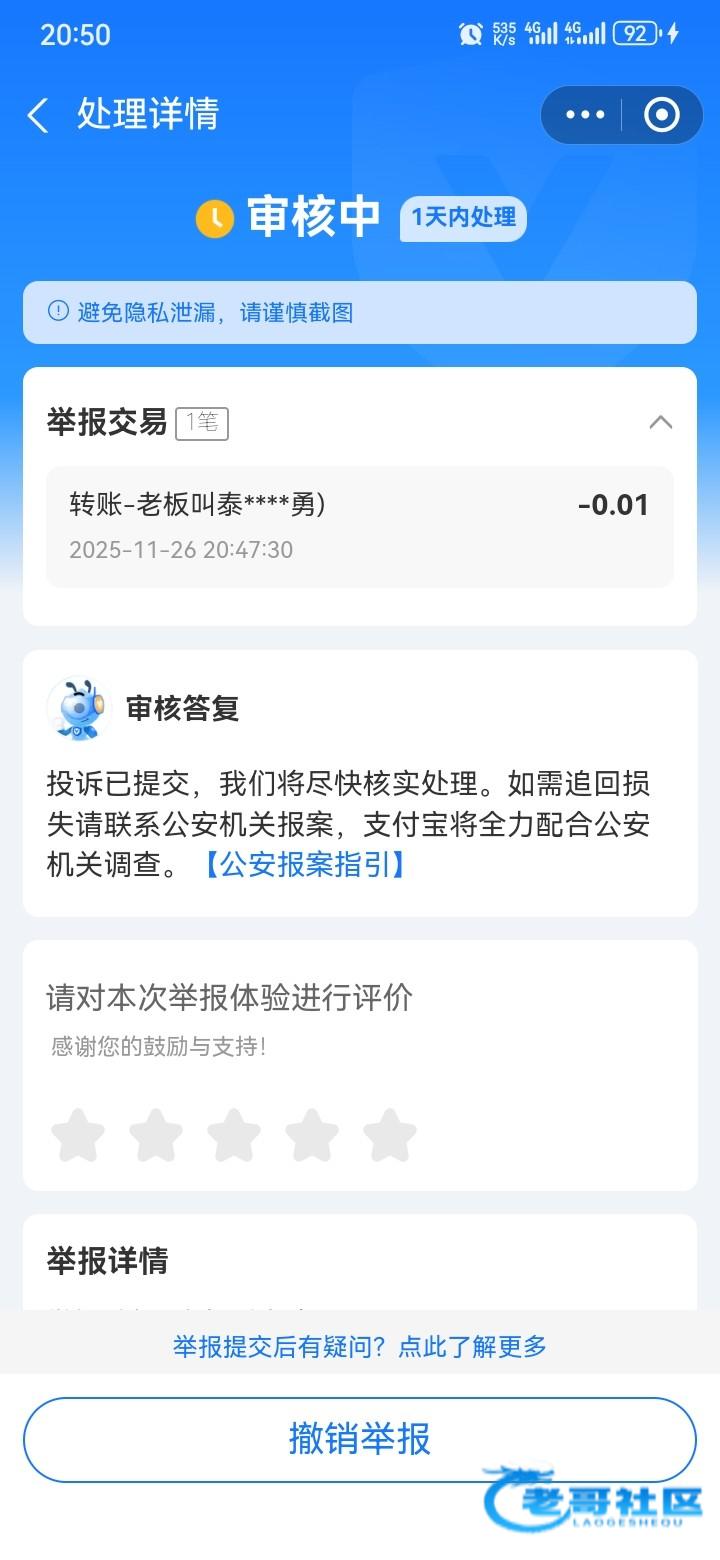The height and width of the screenshot is (1560, 720).
Task: Give a five-star rating
Action: point(390,1135)
